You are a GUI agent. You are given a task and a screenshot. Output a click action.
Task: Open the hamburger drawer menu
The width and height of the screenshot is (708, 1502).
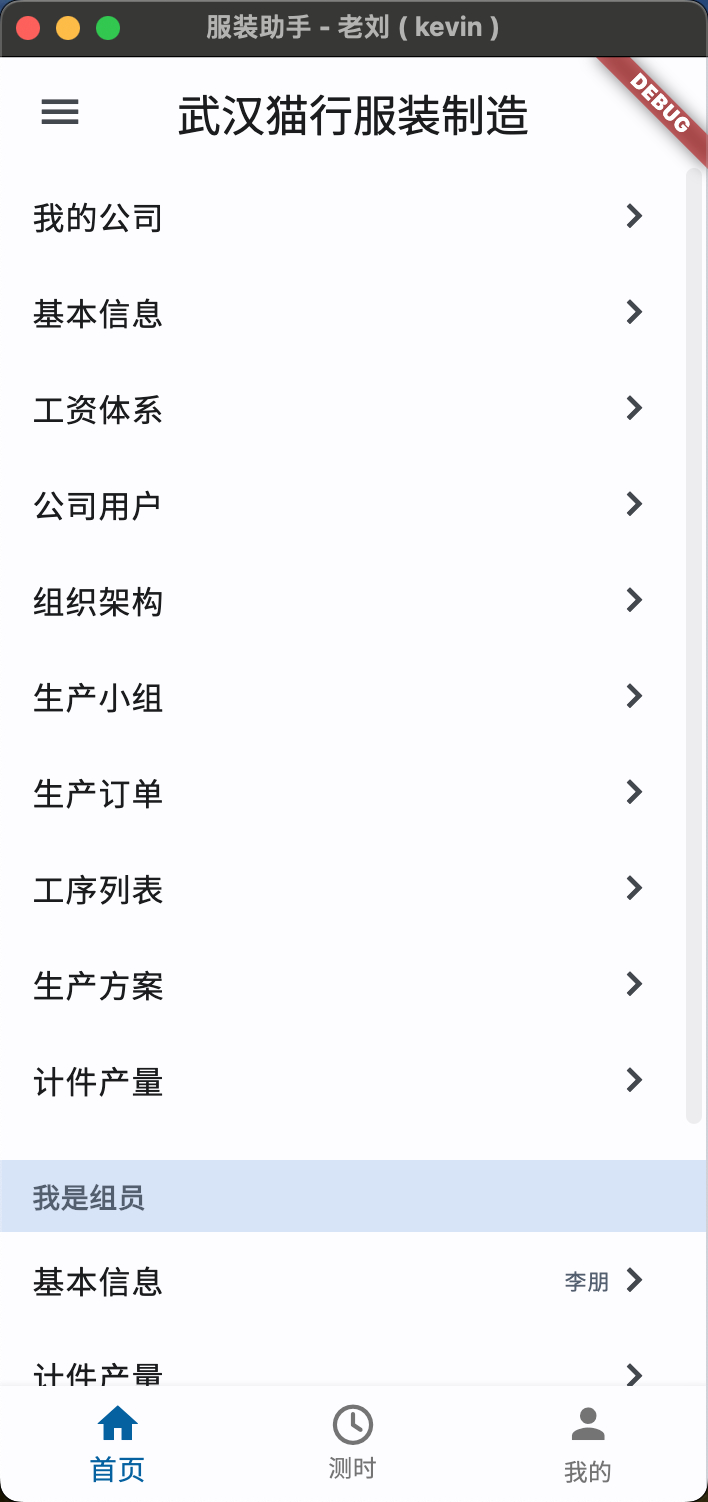60,113
